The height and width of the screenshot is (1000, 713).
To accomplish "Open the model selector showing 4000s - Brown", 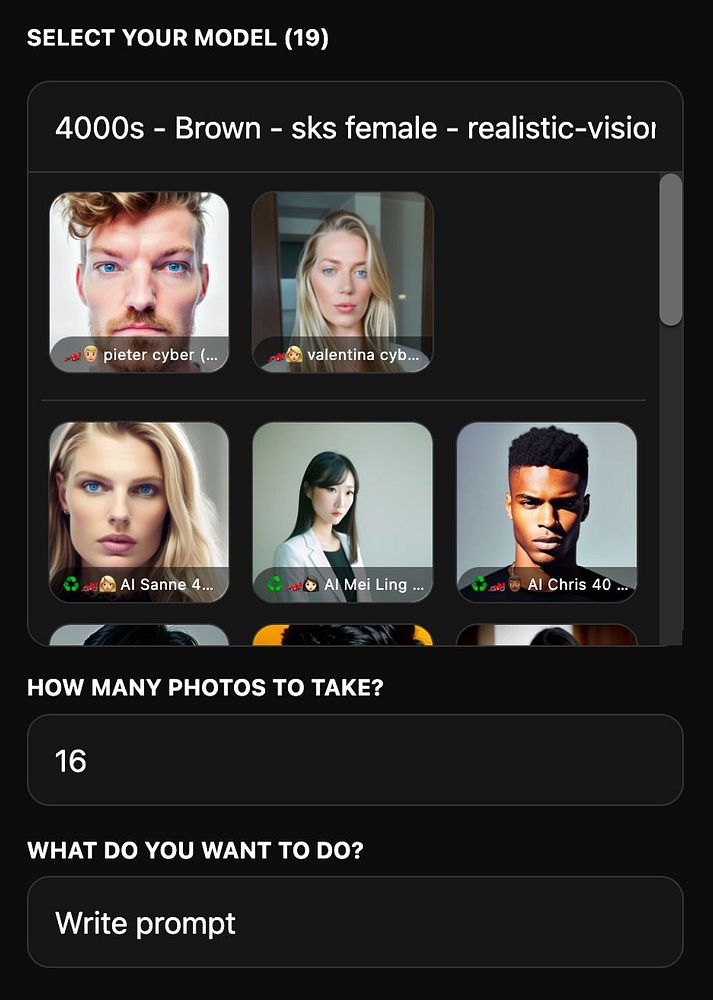I will point(355,128).
